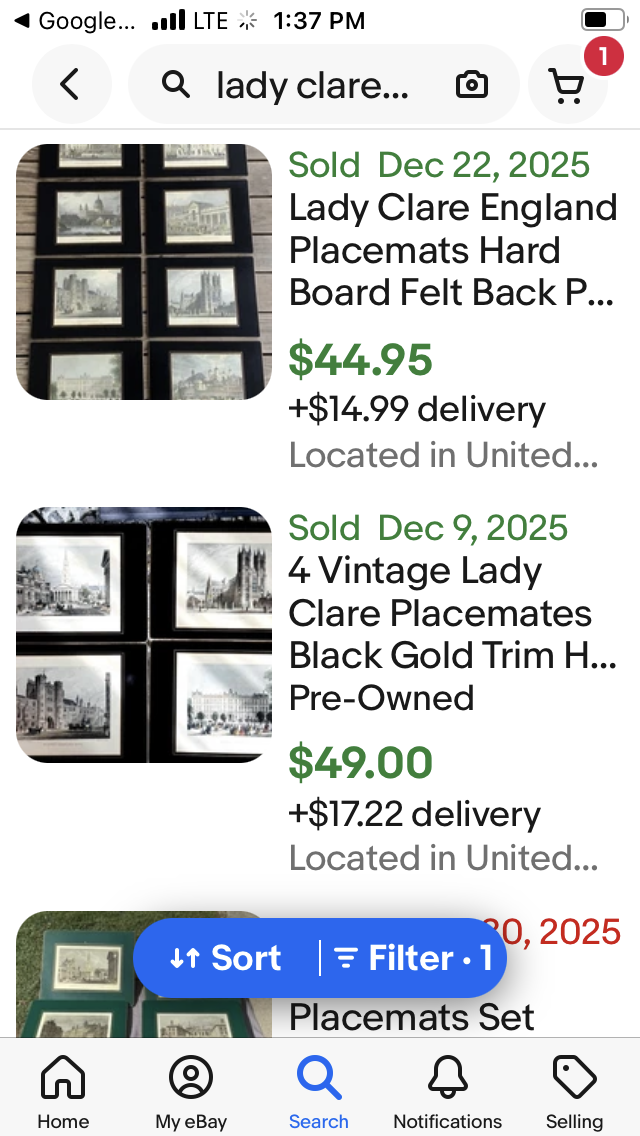Edit the 'lady clare' search query
Viewport: 640px width, 1136px height.
(312, 86)
